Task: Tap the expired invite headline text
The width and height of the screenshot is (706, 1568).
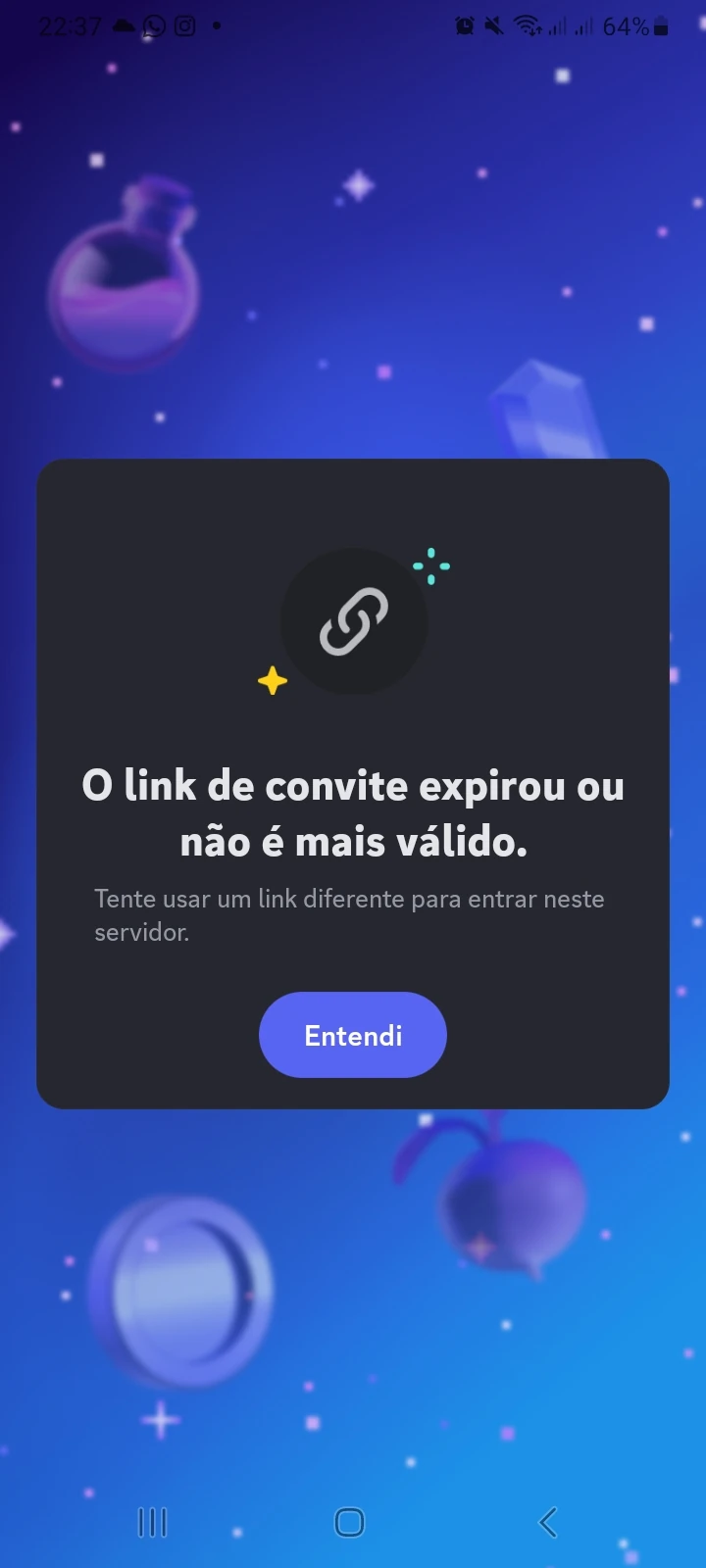Action: coord(353,813)
